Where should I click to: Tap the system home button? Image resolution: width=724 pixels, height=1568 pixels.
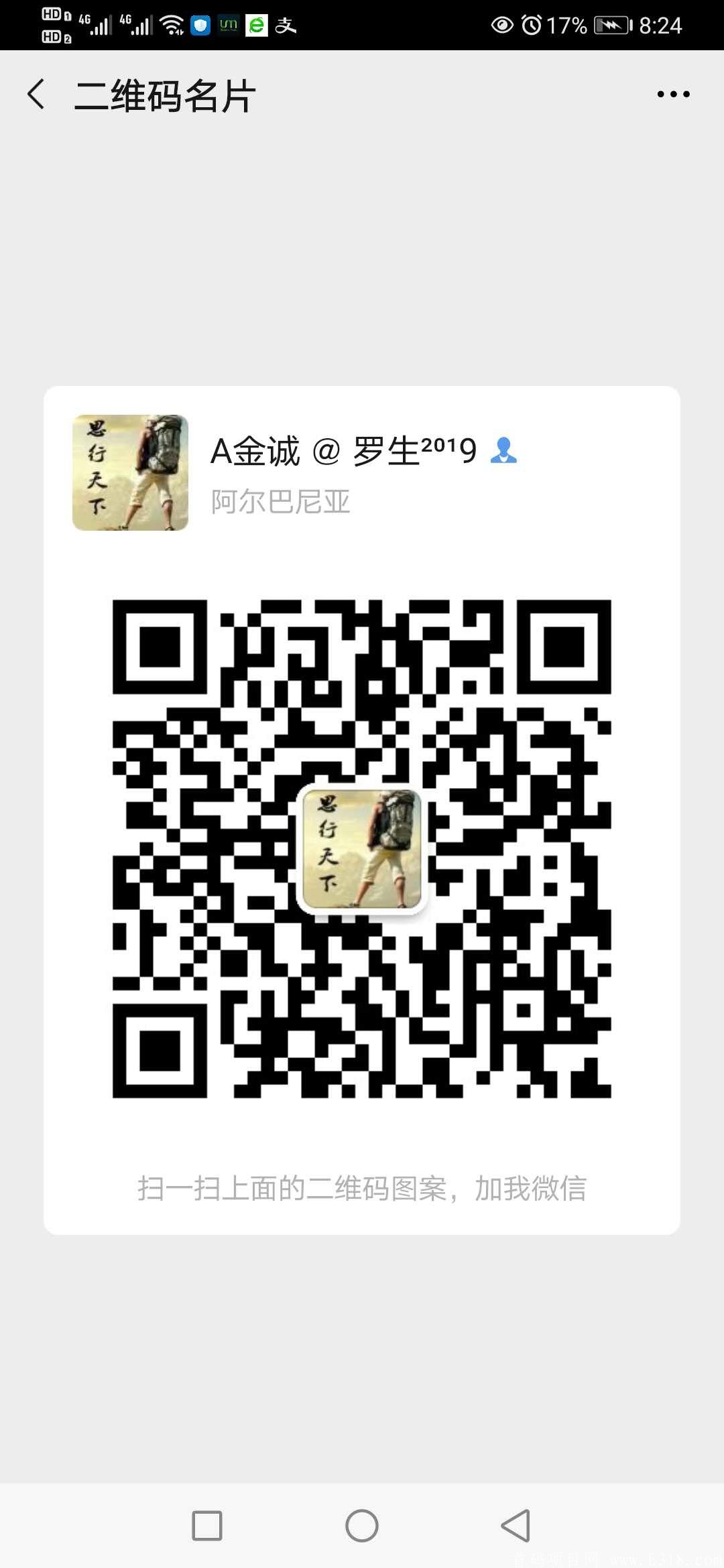point(362,1526)
